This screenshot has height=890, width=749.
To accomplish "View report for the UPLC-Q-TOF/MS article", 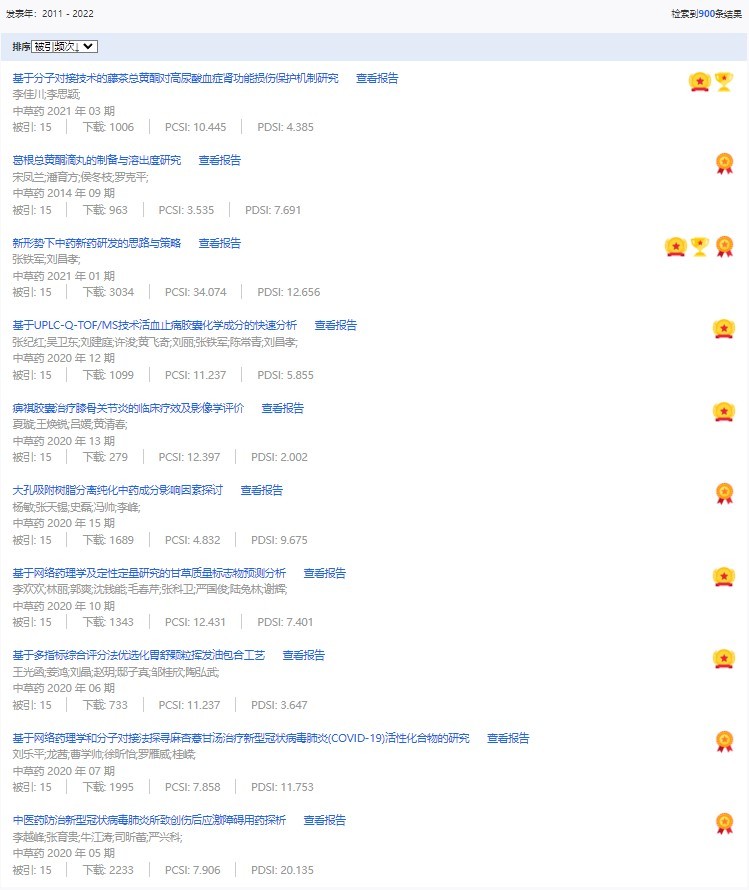I will click(x=336, y=325).
